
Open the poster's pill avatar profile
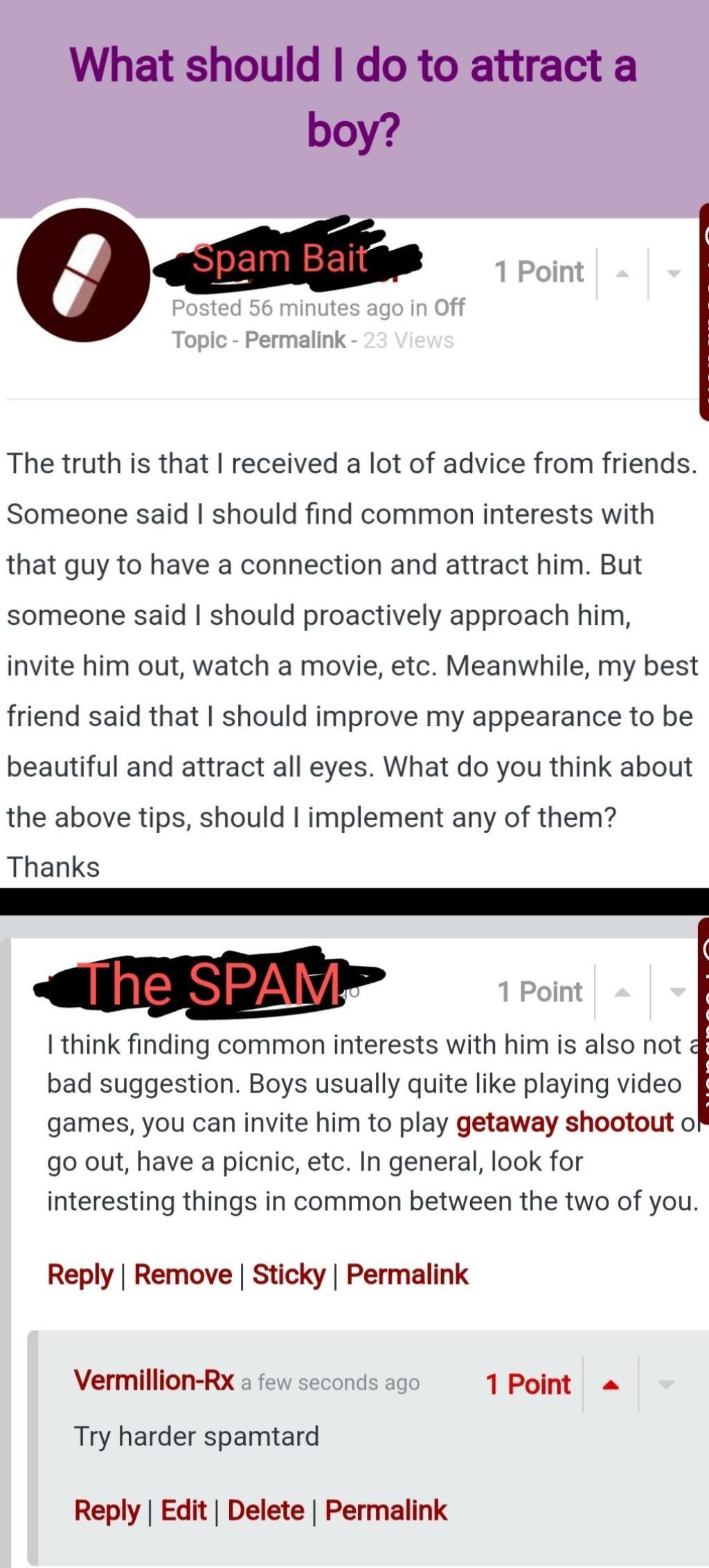[x=83, y=275]
